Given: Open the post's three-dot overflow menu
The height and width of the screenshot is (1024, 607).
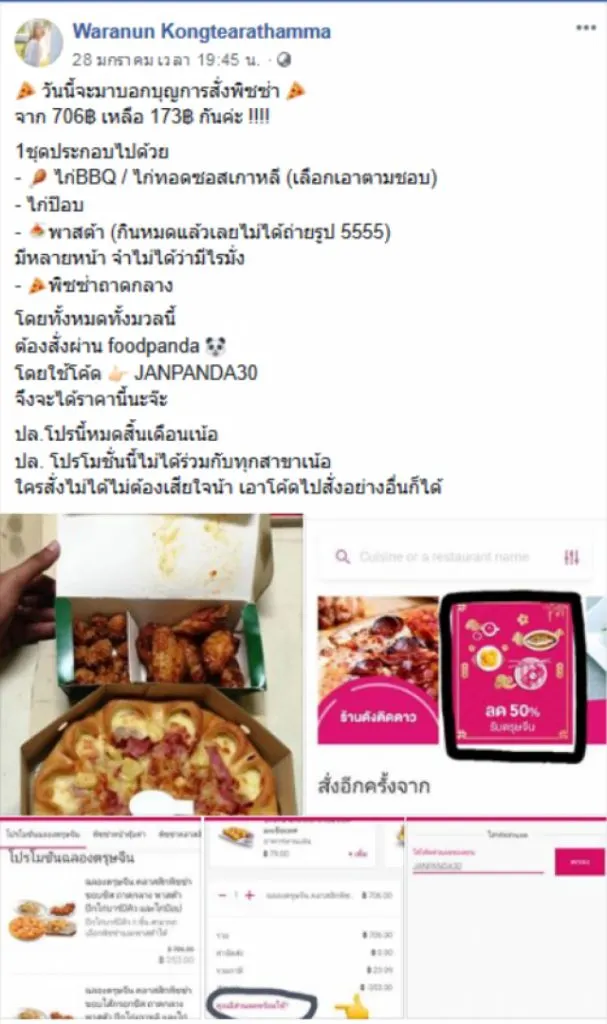Looking at the screenshot, I should (x=586, y=28).
